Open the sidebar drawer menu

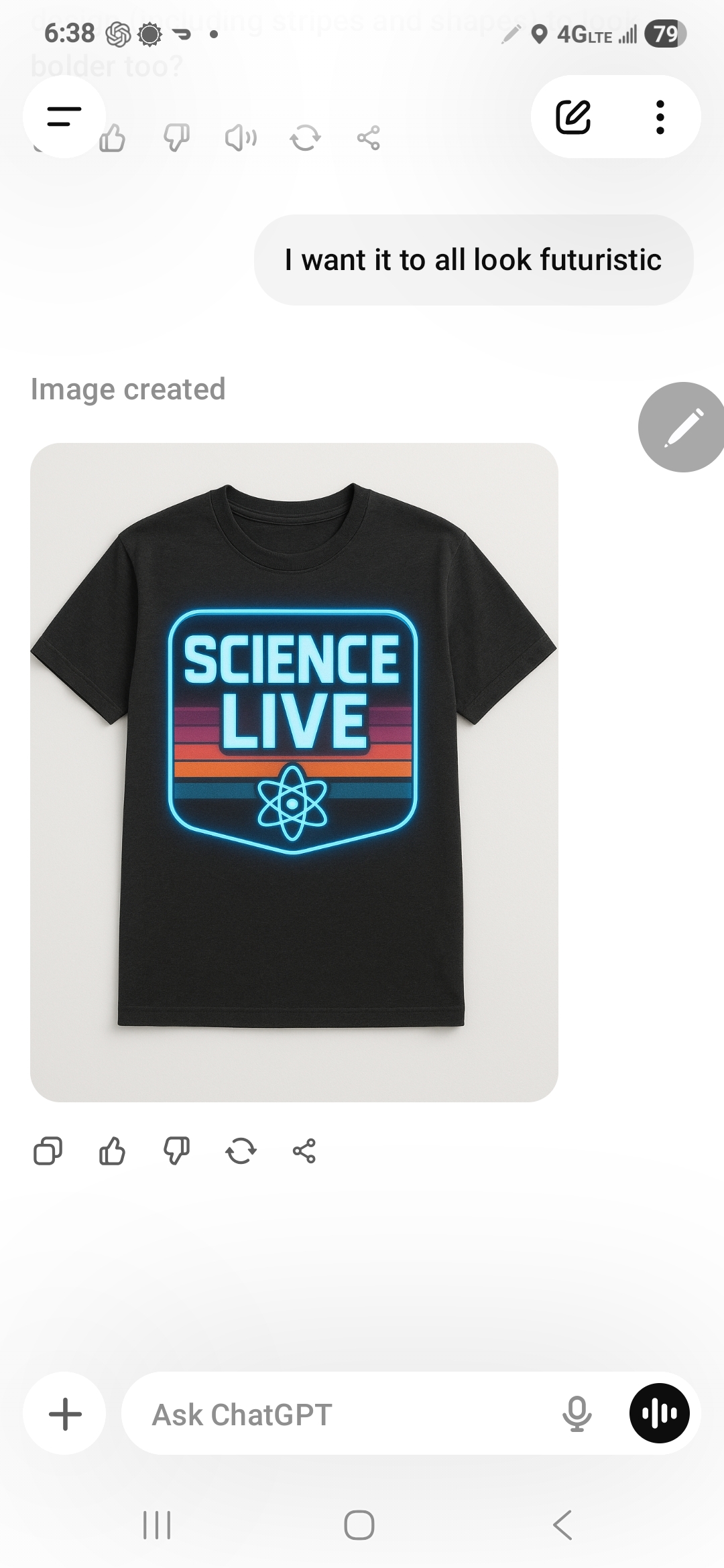pyautogui.click(x=64, y=117)
